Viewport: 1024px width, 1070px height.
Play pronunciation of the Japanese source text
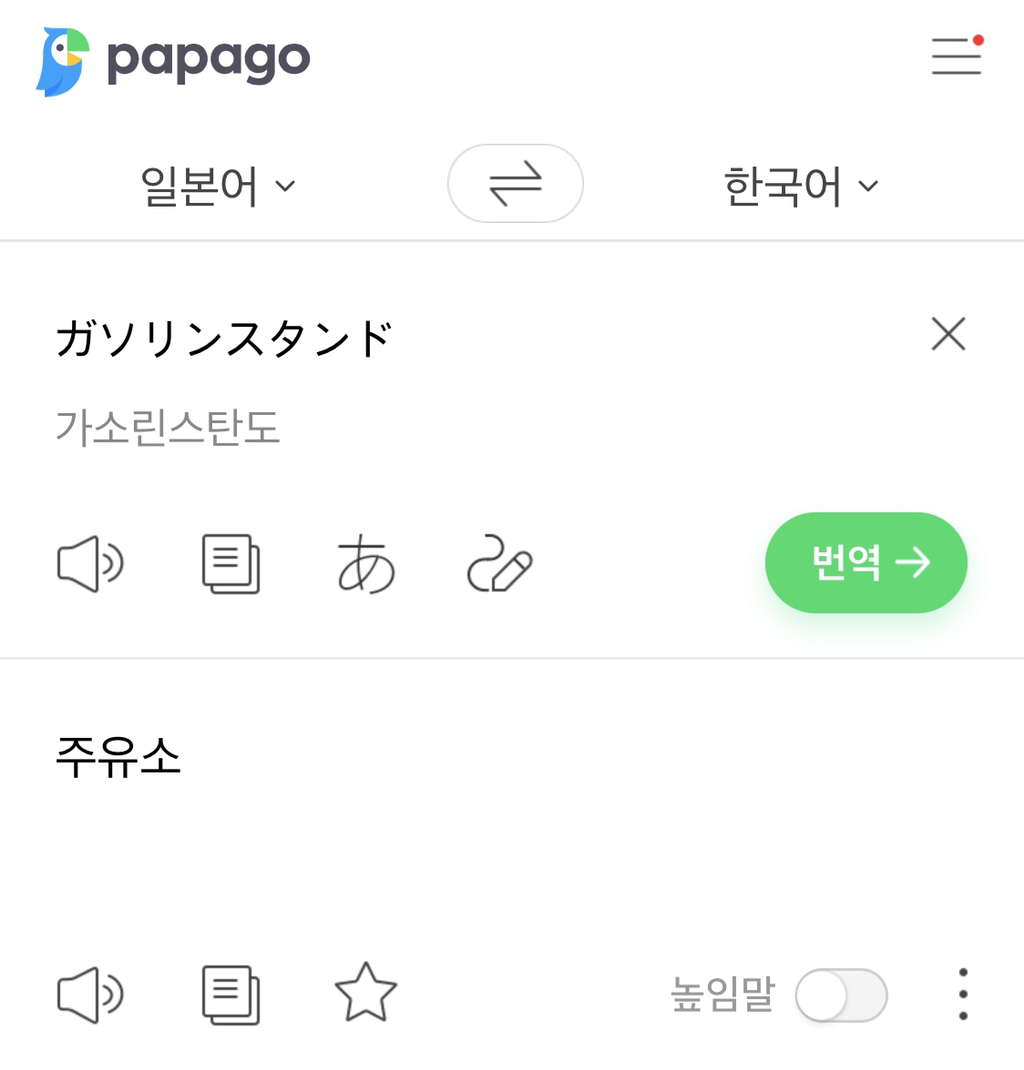pos(90,563)
